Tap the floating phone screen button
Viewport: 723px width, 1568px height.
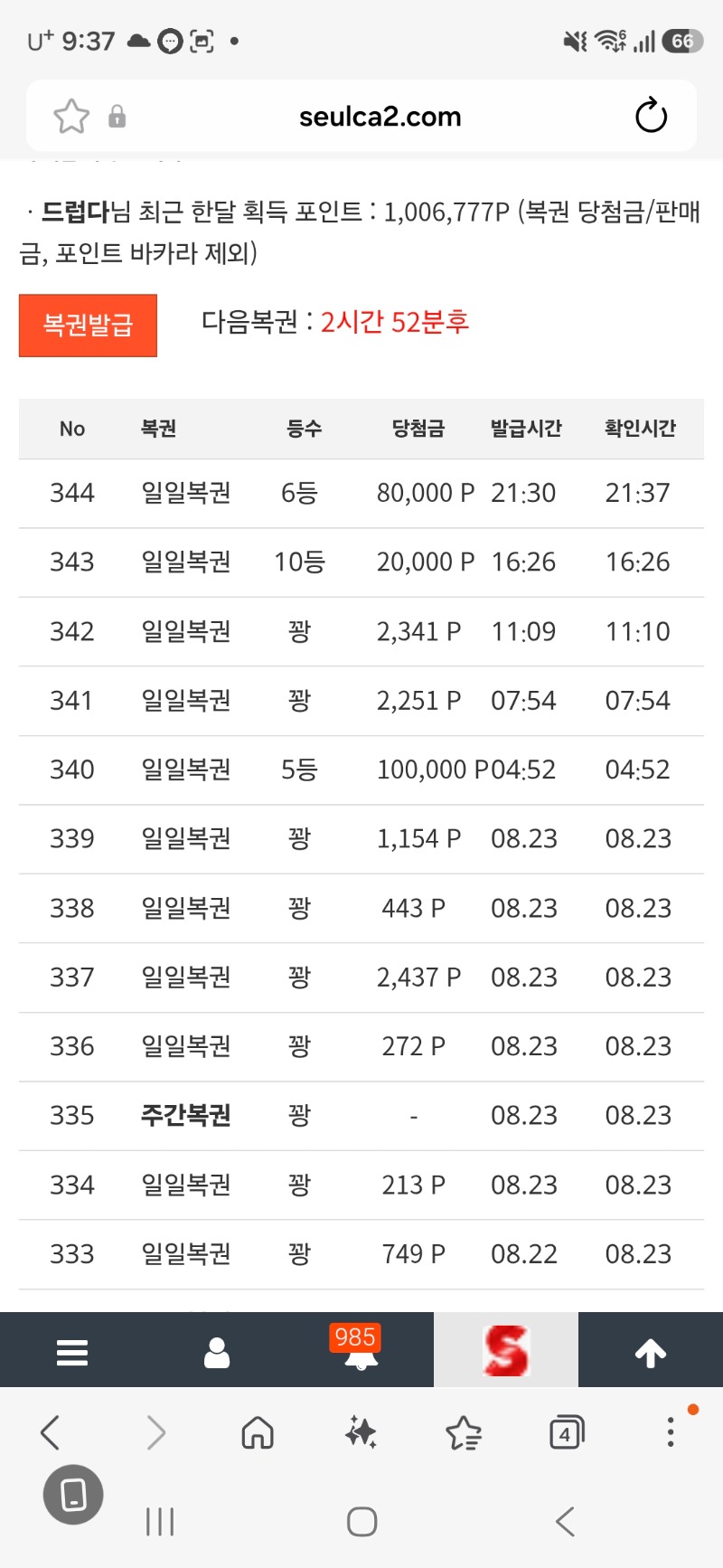[x=73, y=1495]
